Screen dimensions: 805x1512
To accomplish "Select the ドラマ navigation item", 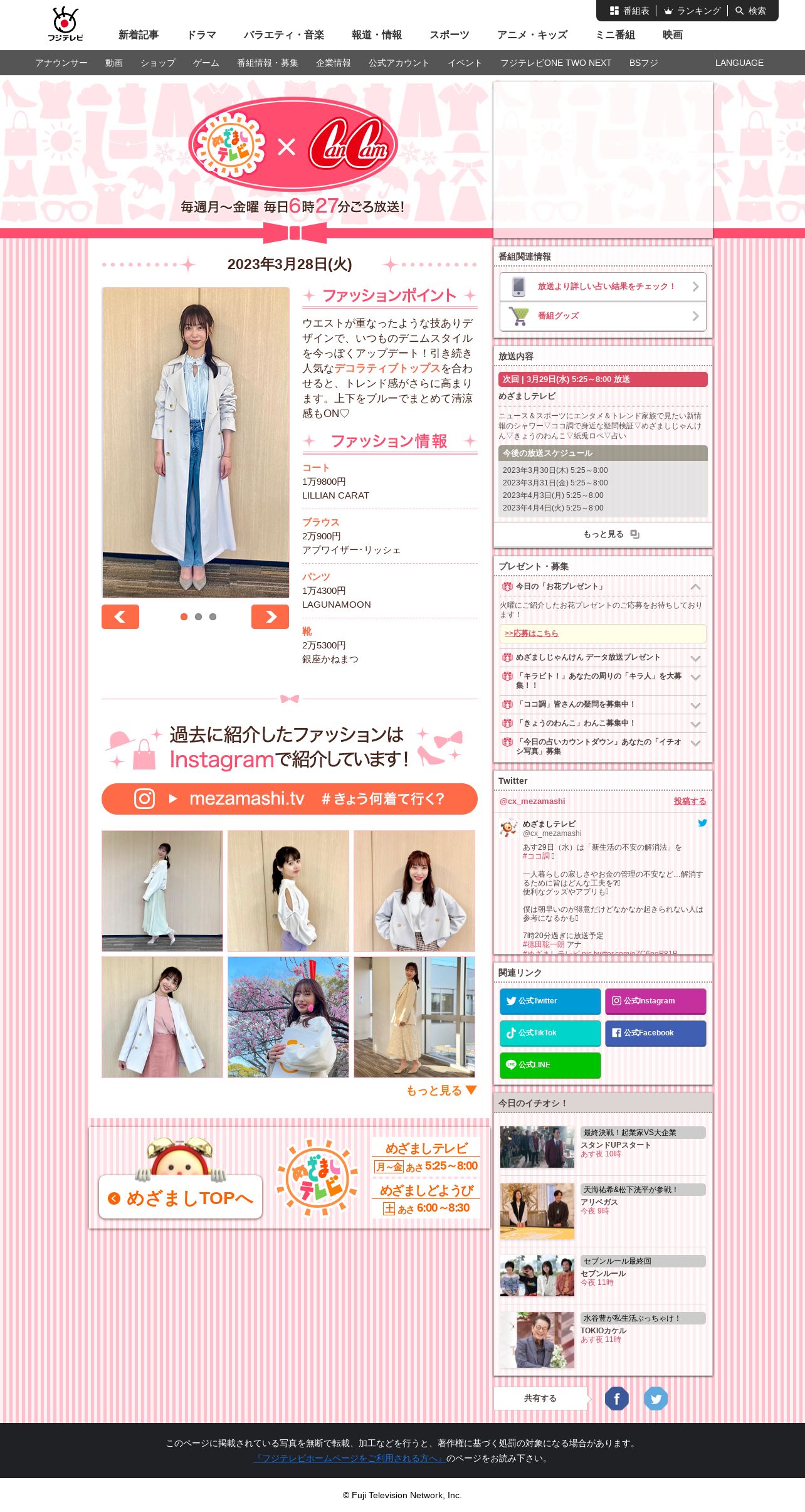I will (x=201, y=35).
